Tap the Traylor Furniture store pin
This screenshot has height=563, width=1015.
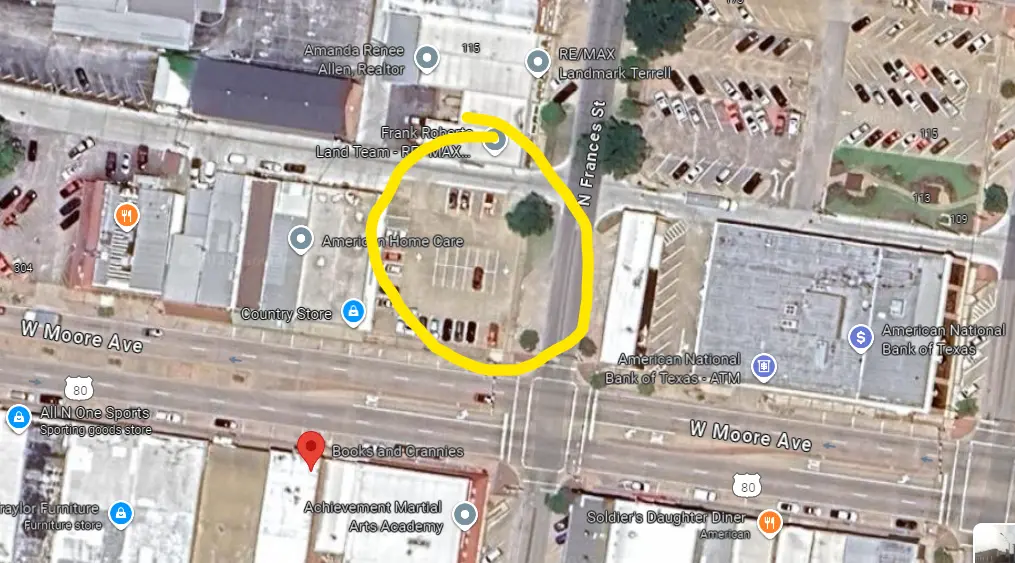120,514
